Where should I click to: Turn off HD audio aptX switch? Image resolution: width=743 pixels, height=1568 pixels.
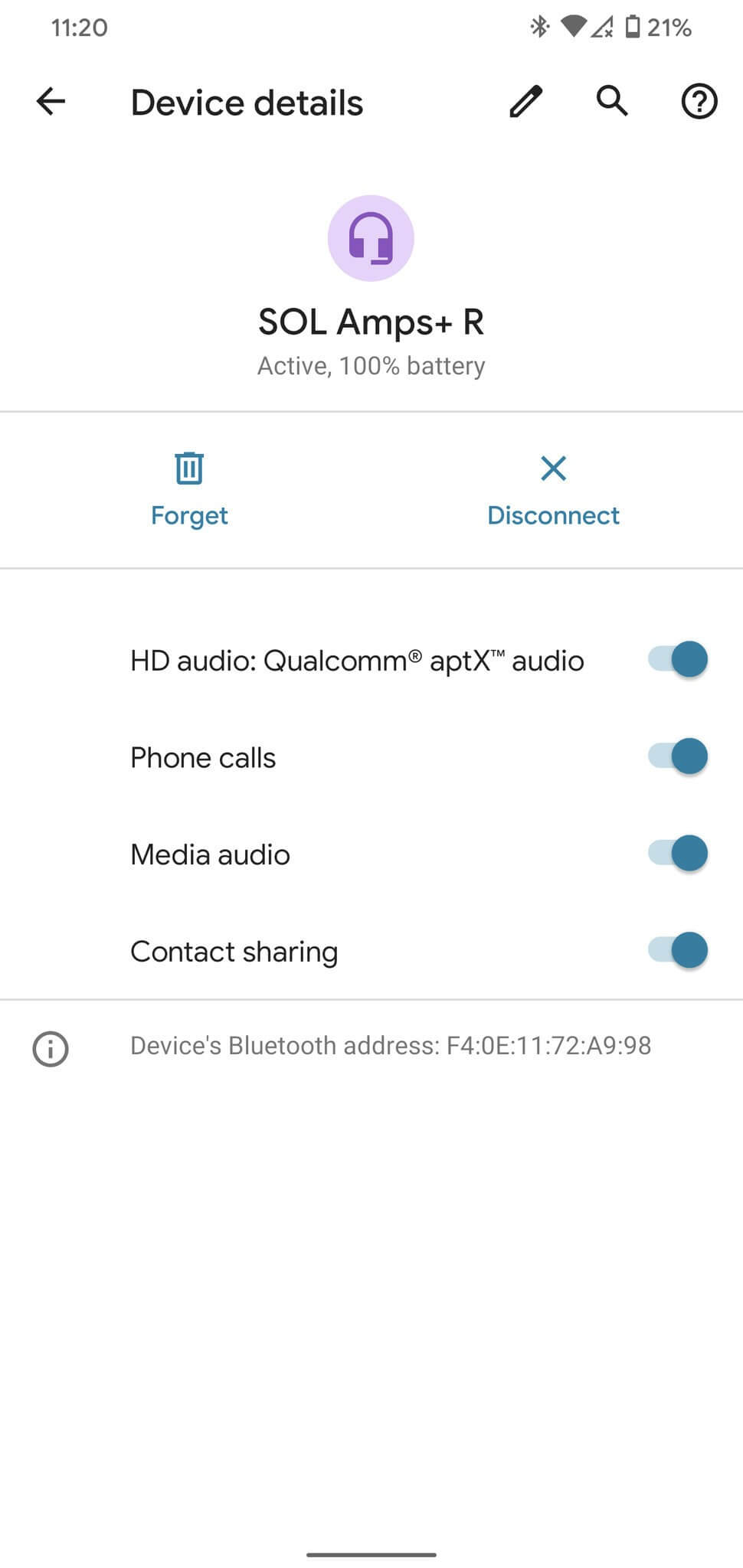[x=677, y=659]
